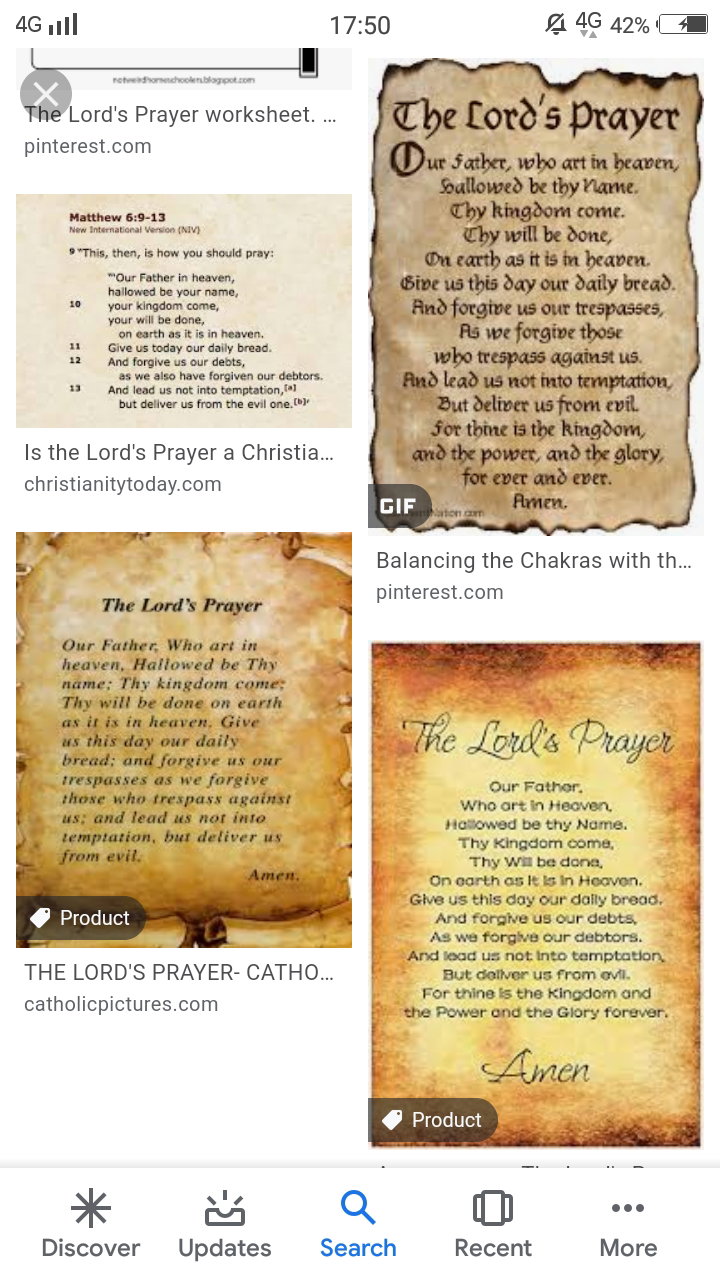Open the Matthew 6:9-13 image from christianitytoday.com
This screenshot has width=720, height=1280.
pos(184,311)
